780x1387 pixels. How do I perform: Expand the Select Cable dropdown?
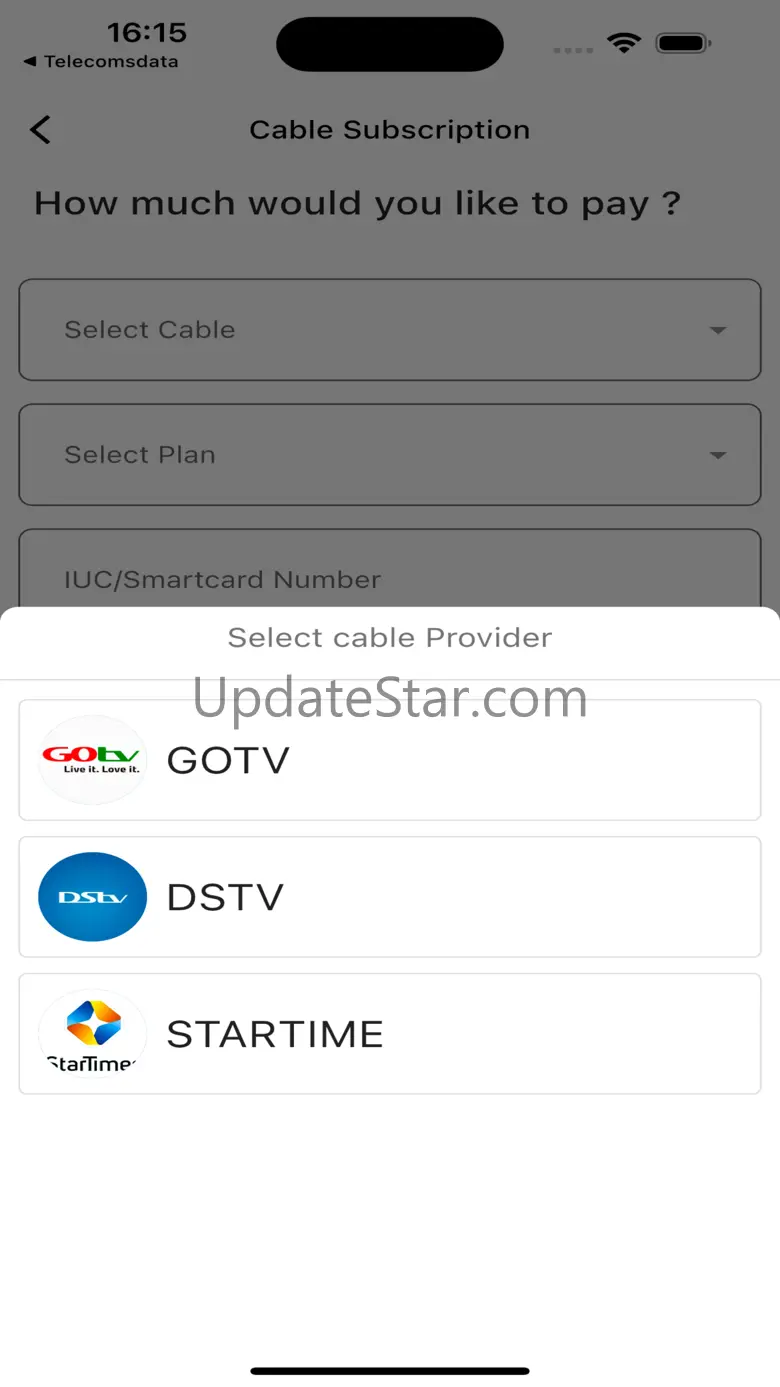pos(389,330)
